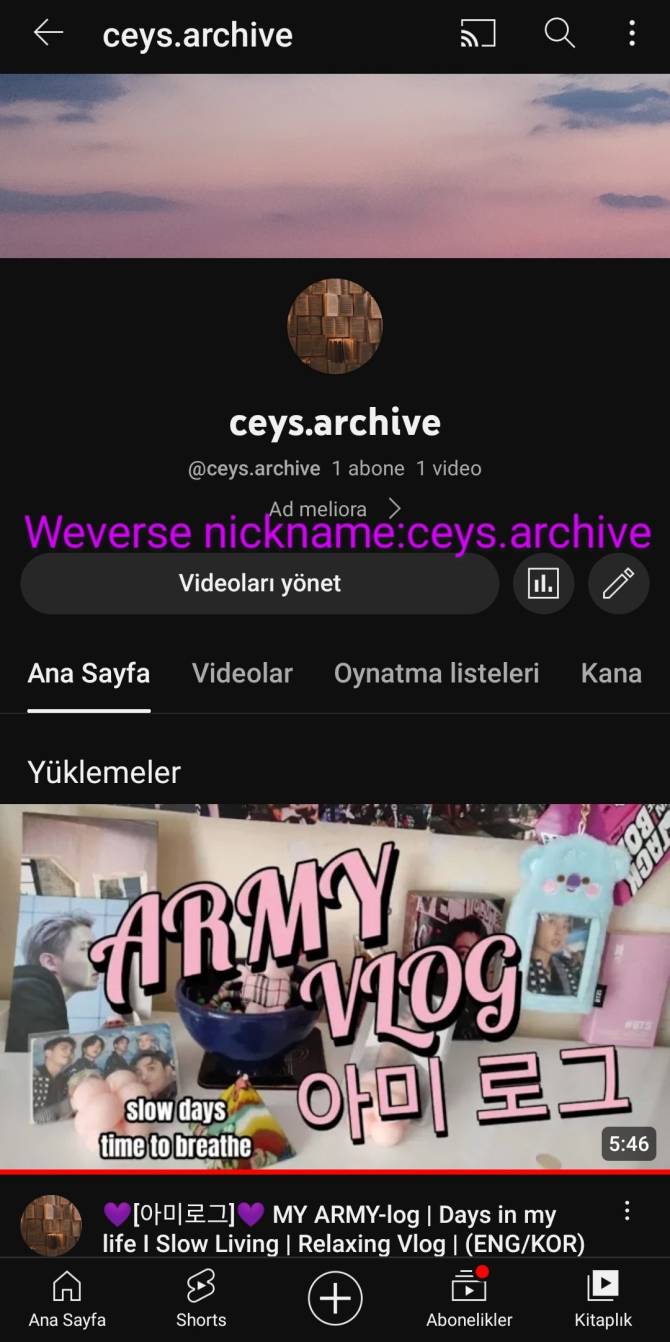
Task: Open the partly visible Kana tab
Action: coord(611,673)
